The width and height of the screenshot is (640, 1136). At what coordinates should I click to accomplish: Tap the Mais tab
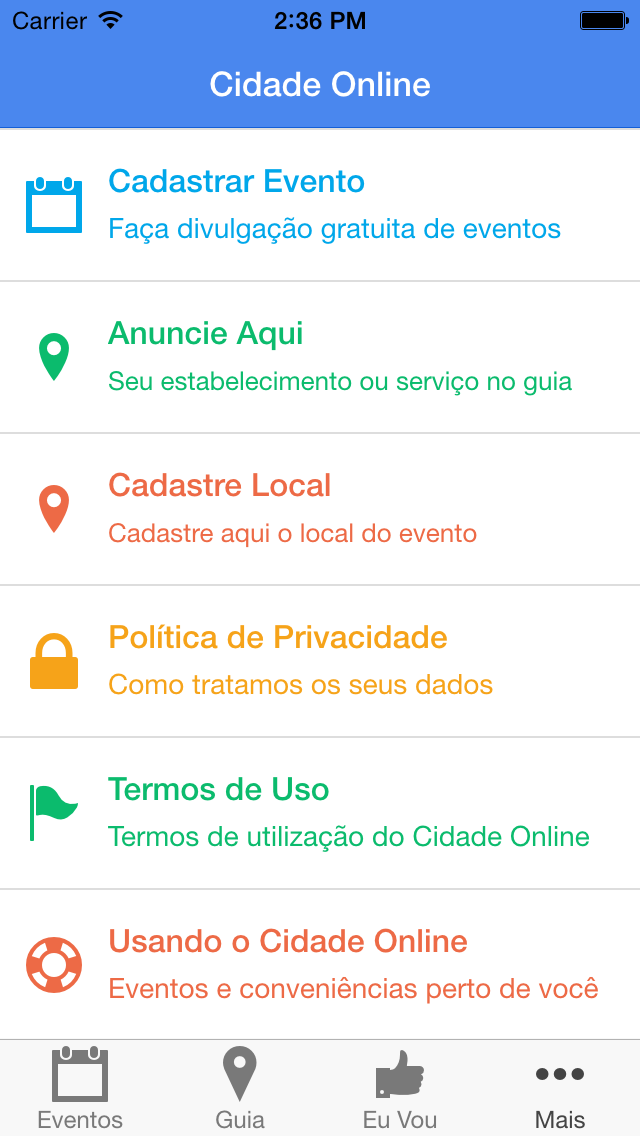pos(560,1088)
